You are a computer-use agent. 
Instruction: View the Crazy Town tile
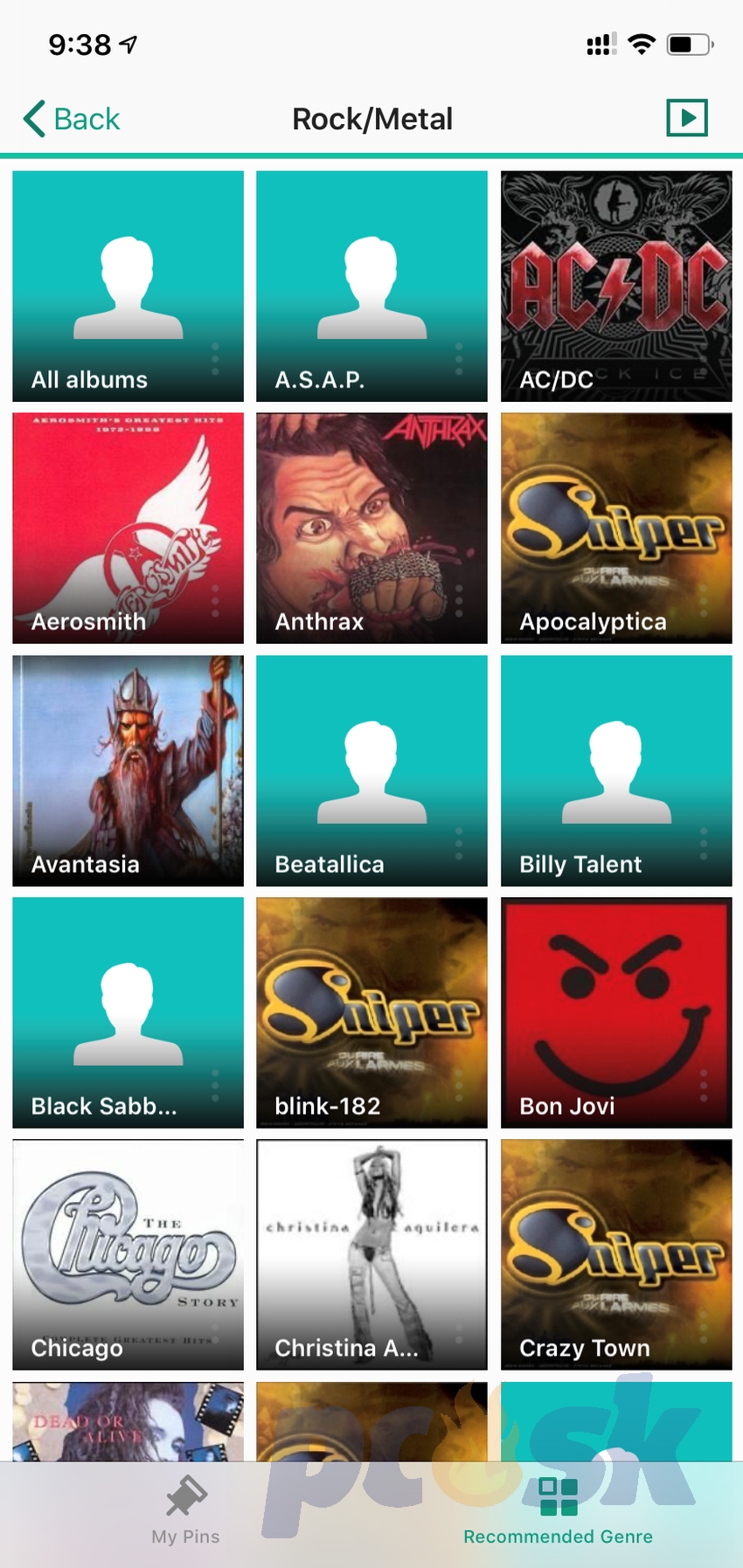(616, 1255)
